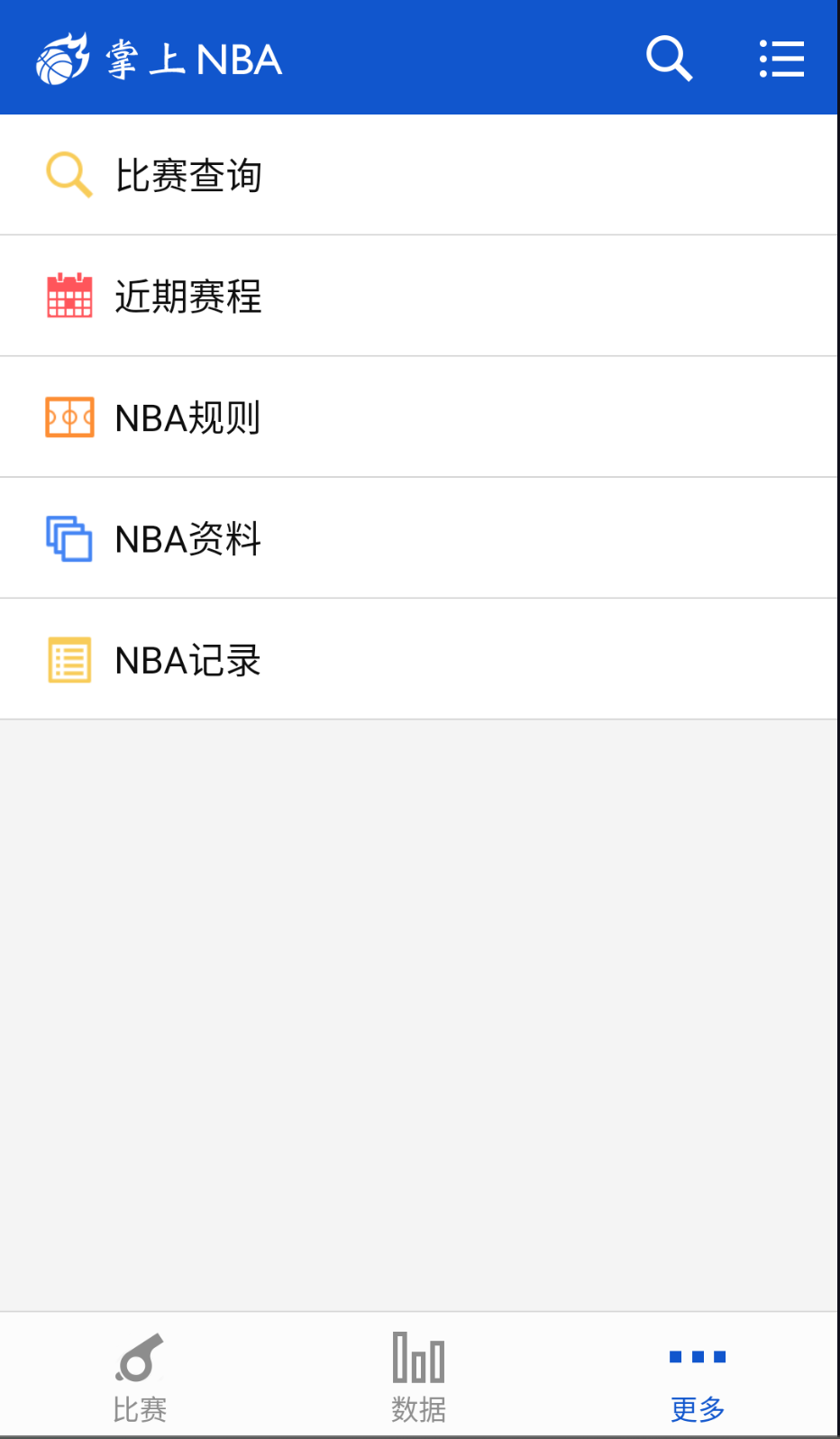Viewport: 840px width, 1439px height.
Task: Tap the flaming basketball logo icon
Action: coord(59,58)
